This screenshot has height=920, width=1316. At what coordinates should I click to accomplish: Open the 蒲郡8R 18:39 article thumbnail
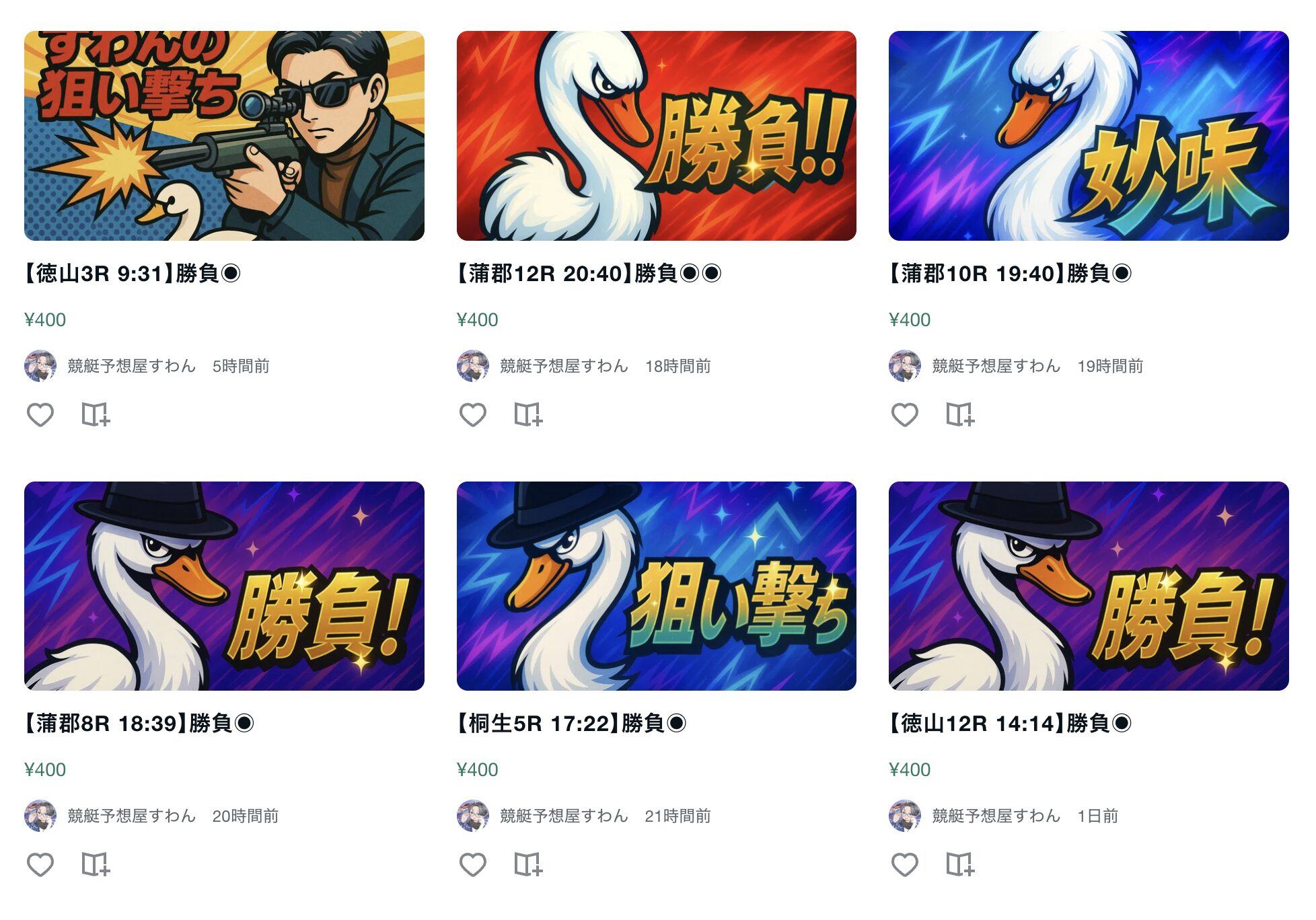coord(224,586)
